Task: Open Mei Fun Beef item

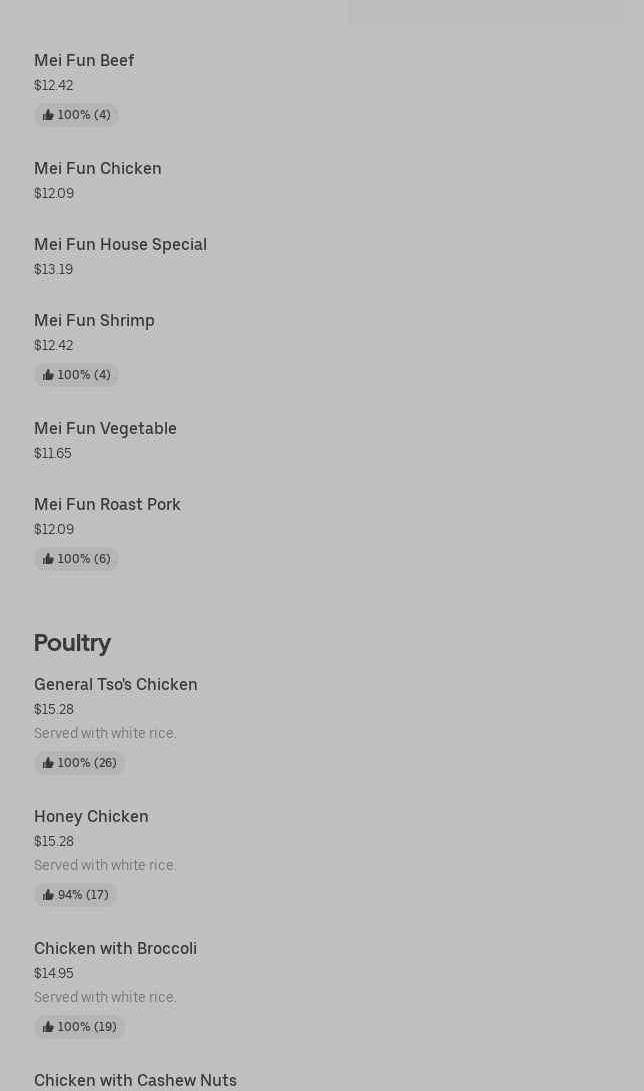Action: coord(84,61)
